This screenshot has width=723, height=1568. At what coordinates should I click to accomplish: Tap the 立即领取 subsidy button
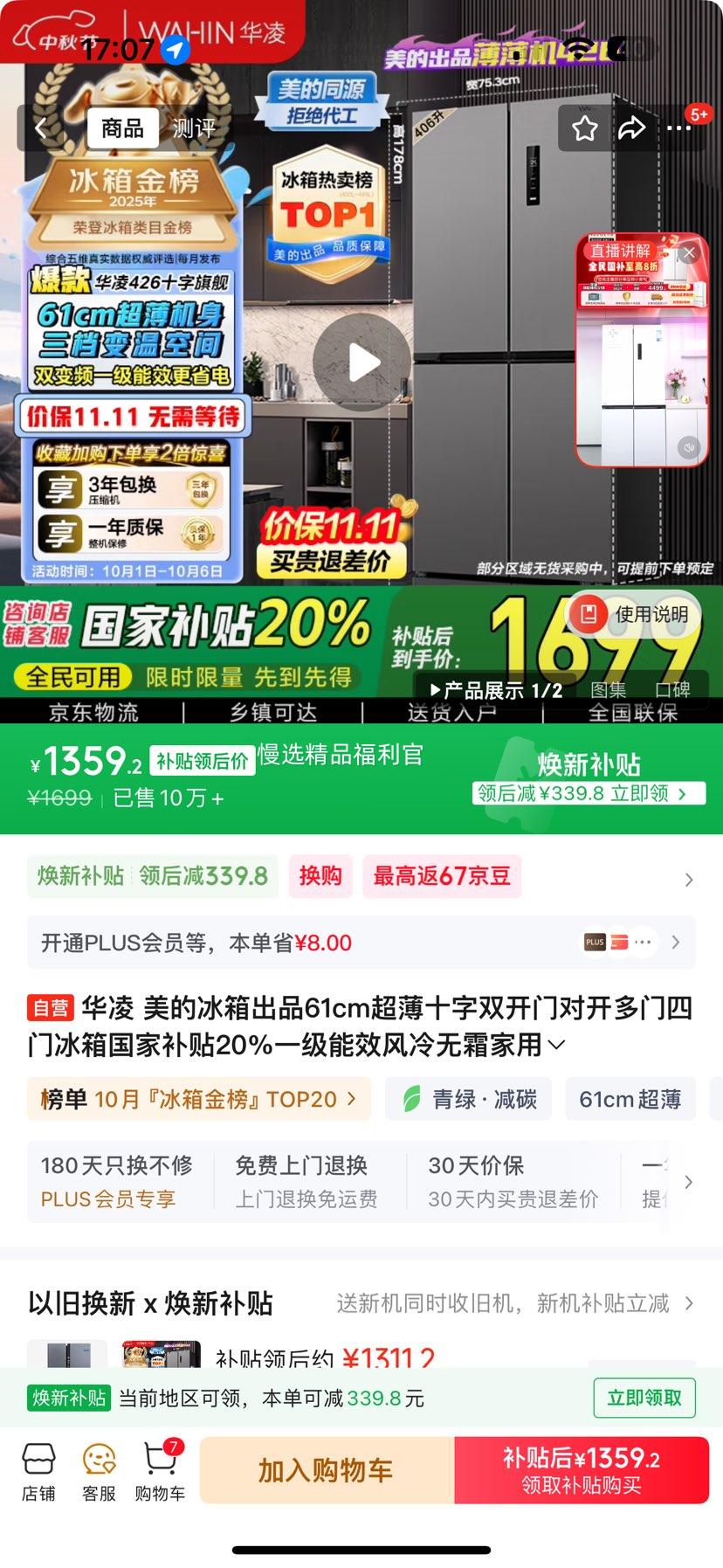pos(644,1398)
